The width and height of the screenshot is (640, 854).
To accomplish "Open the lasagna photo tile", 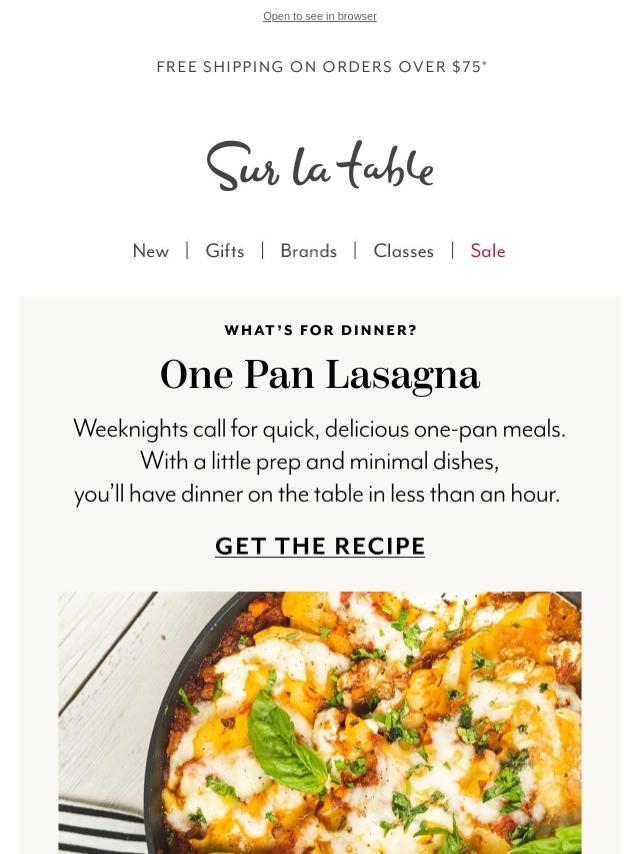I will pos(320,723).
